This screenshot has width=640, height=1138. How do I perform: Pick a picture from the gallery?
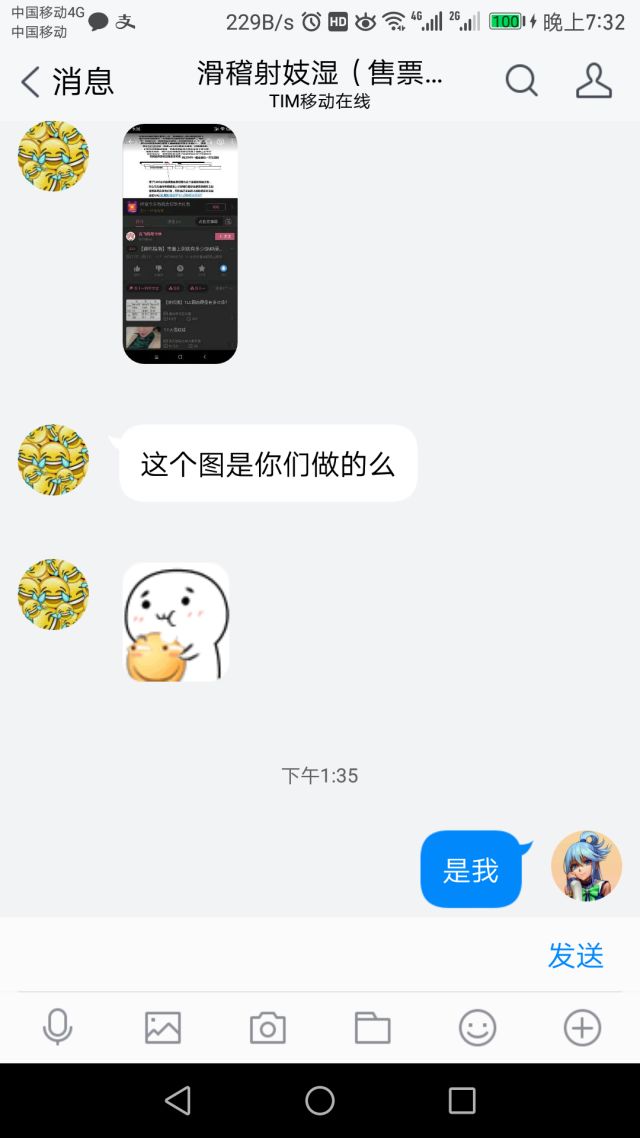[x=163, y=1027]
